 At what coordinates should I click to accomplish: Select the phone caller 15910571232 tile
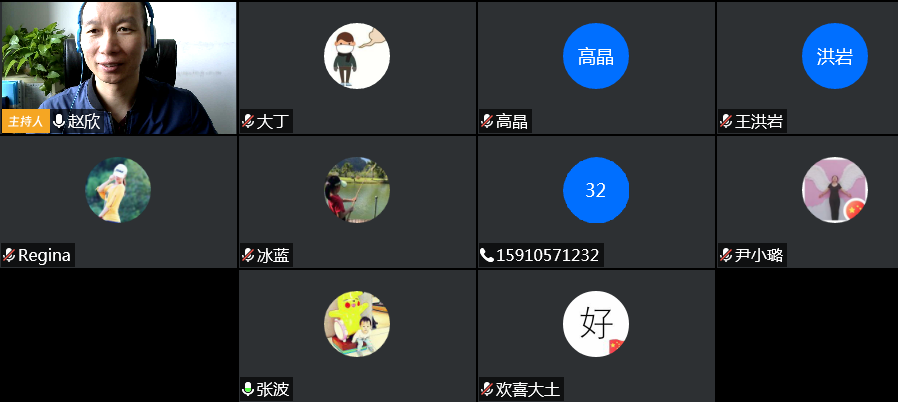coord(596,201)
